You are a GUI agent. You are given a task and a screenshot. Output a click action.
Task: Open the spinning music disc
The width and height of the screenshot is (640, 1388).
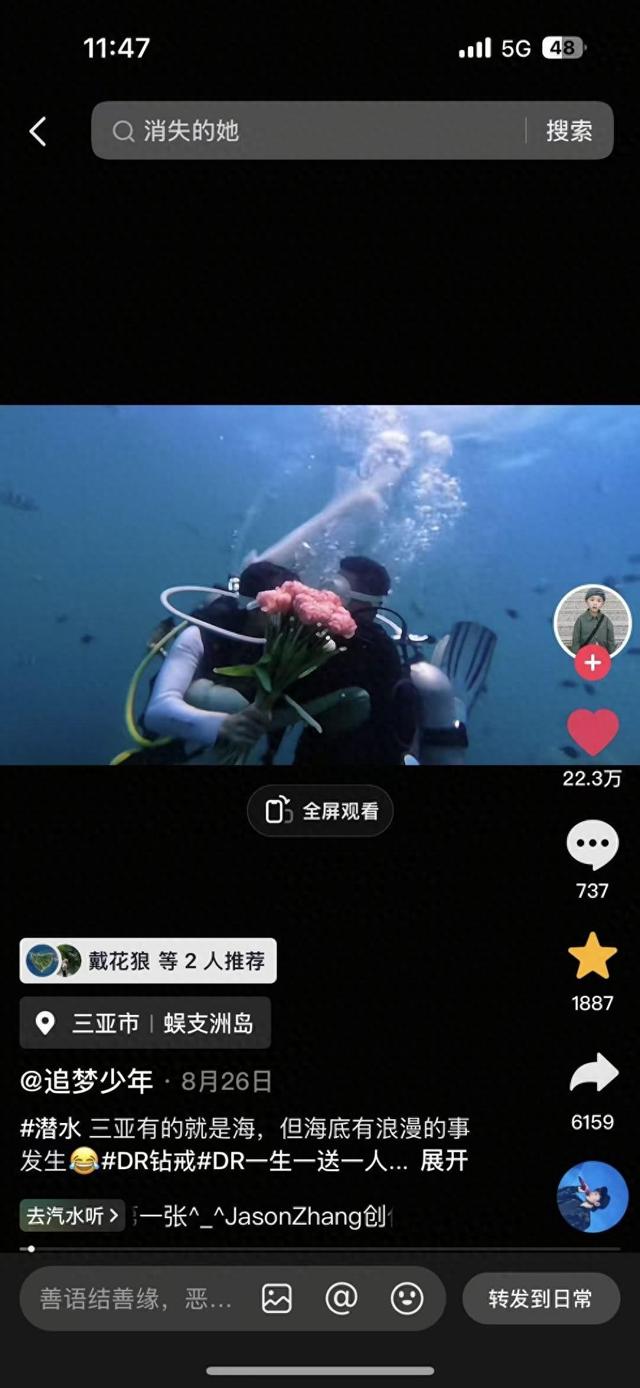[592, 1197]
